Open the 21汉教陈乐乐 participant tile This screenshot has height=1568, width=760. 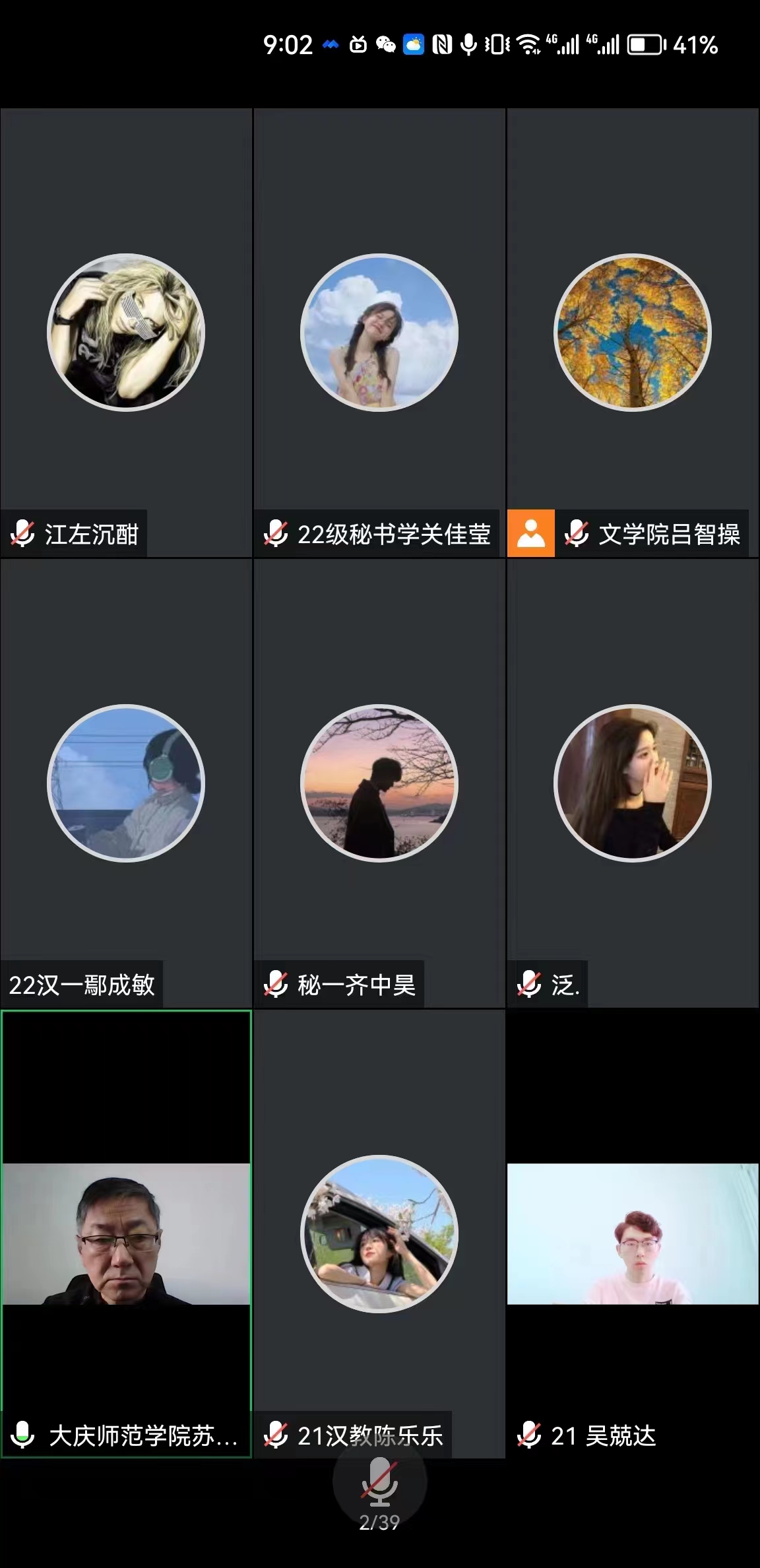tap(379, 1233)
